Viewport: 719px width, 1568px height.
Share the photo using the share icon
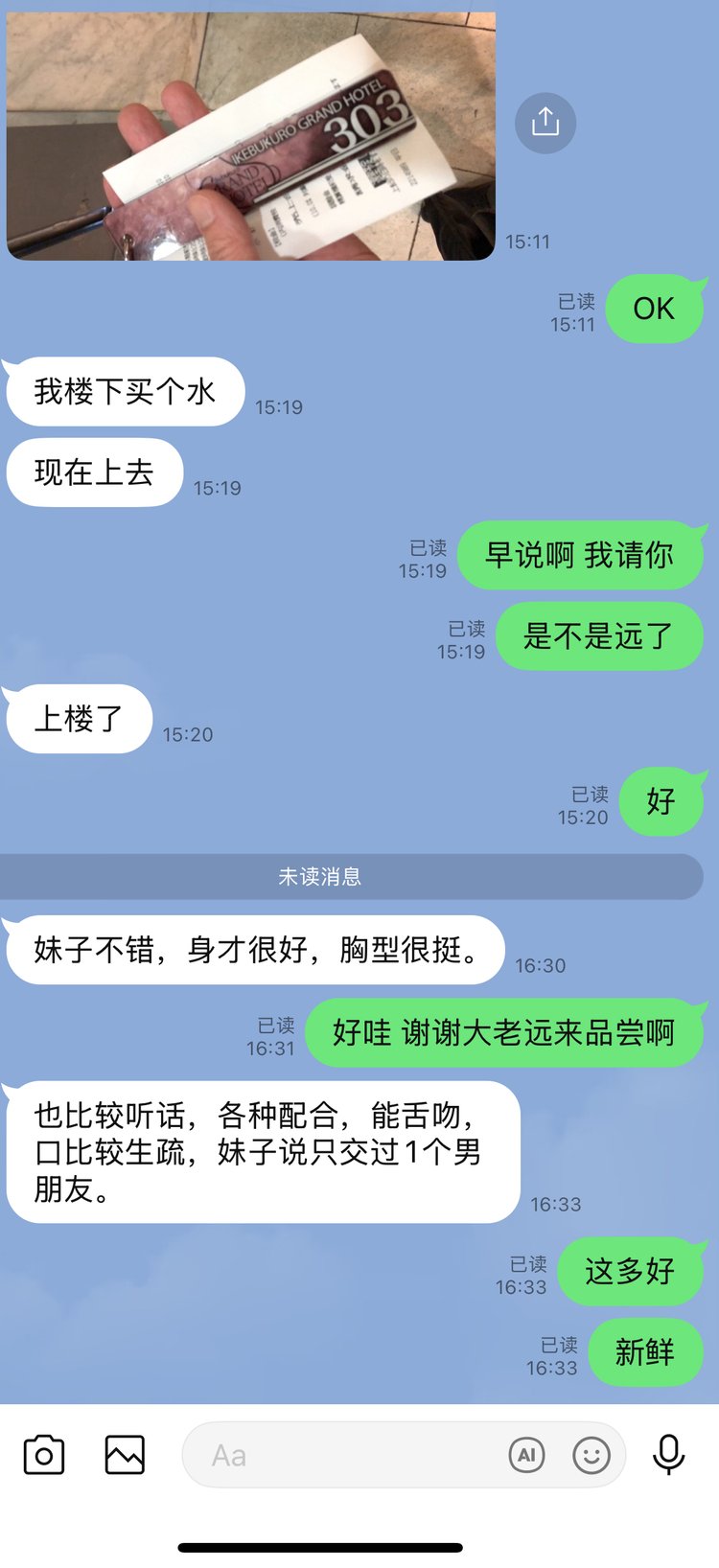click(545, 123)
